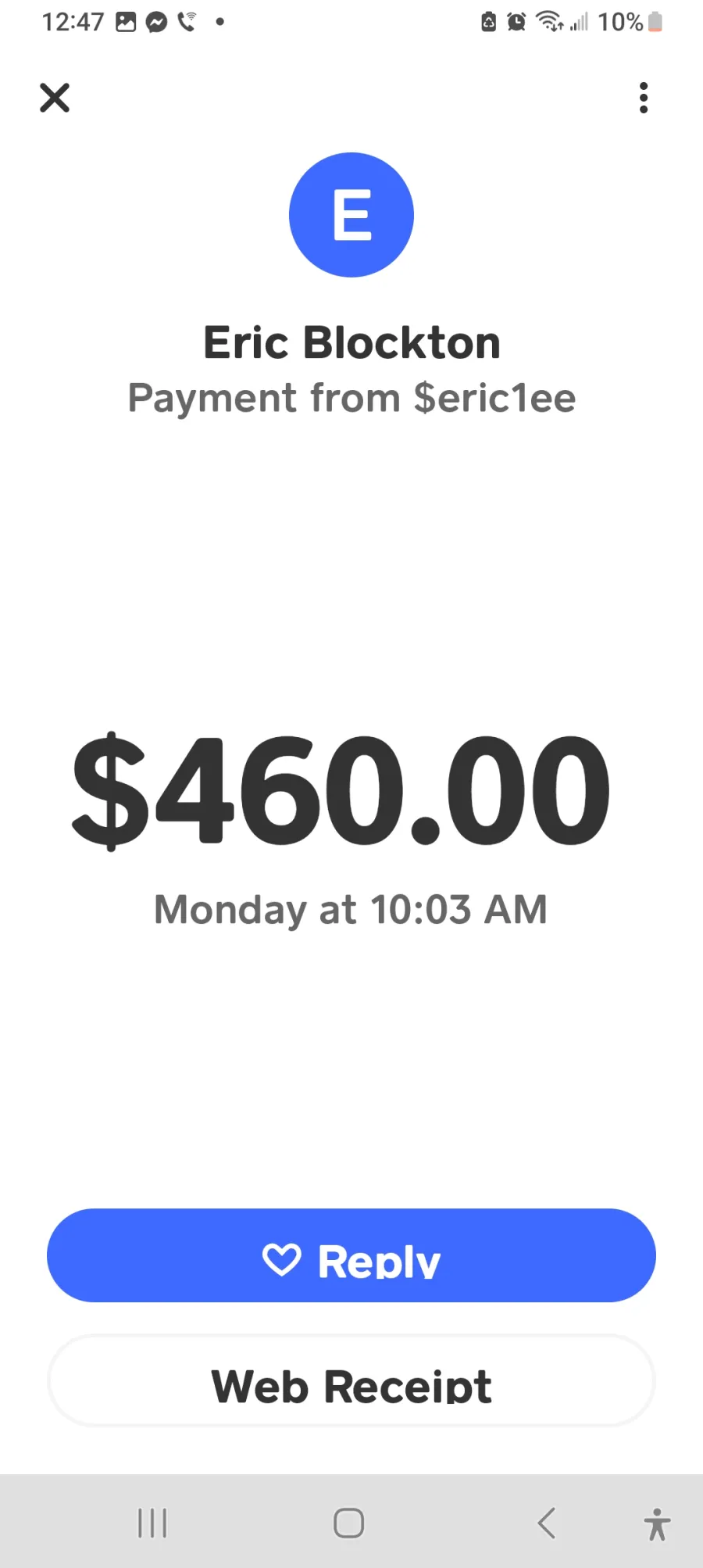Close the payment details screen
Screen dimensions: 703x1568
pos(55,98)
